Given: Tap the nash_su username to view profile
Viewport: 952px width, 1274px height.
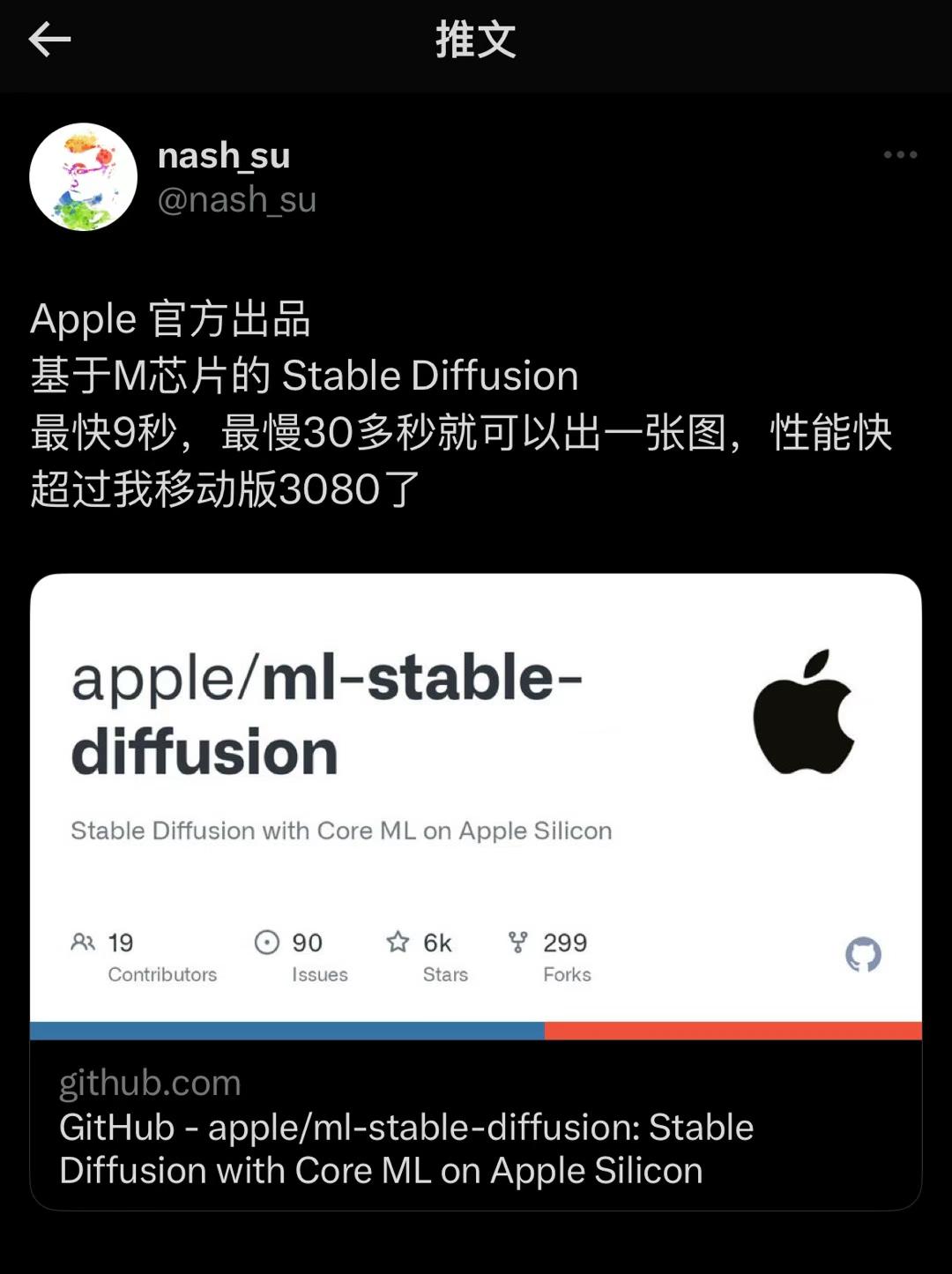Looking at the screenshot, I should [224, 156].
